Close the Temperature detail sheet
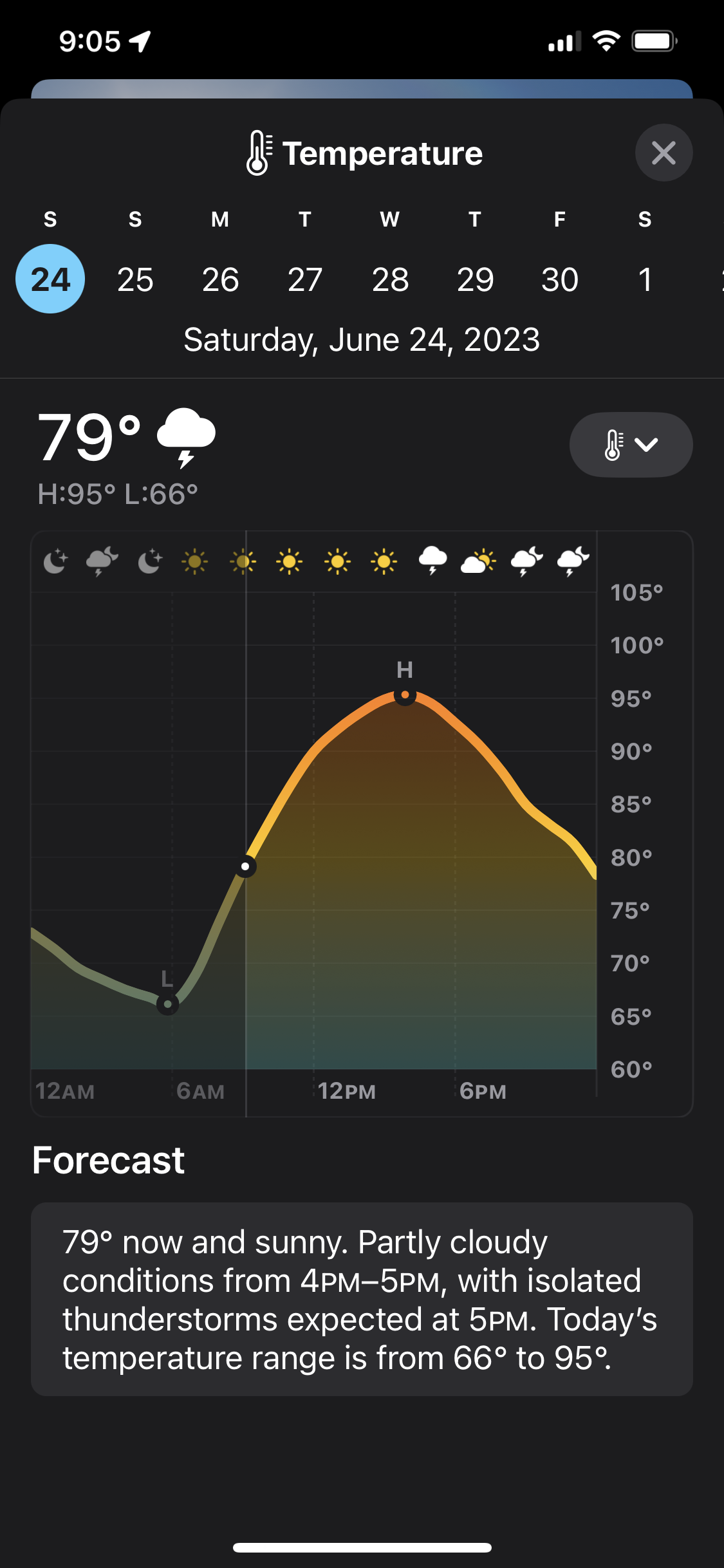 pyautogui.click(x=664, y=153)
